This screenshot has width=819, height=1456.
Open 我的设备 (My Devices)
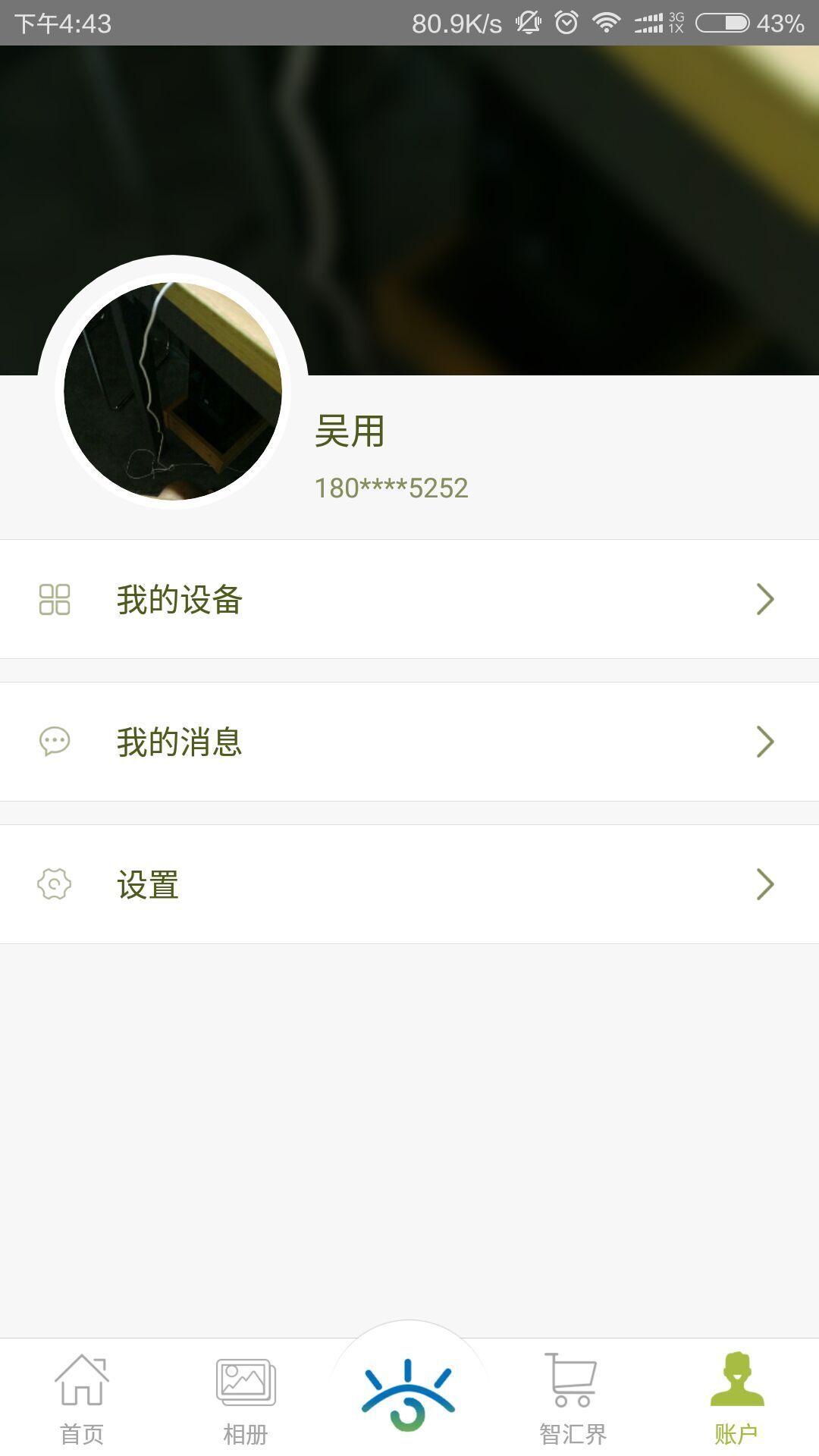point(409,599)
